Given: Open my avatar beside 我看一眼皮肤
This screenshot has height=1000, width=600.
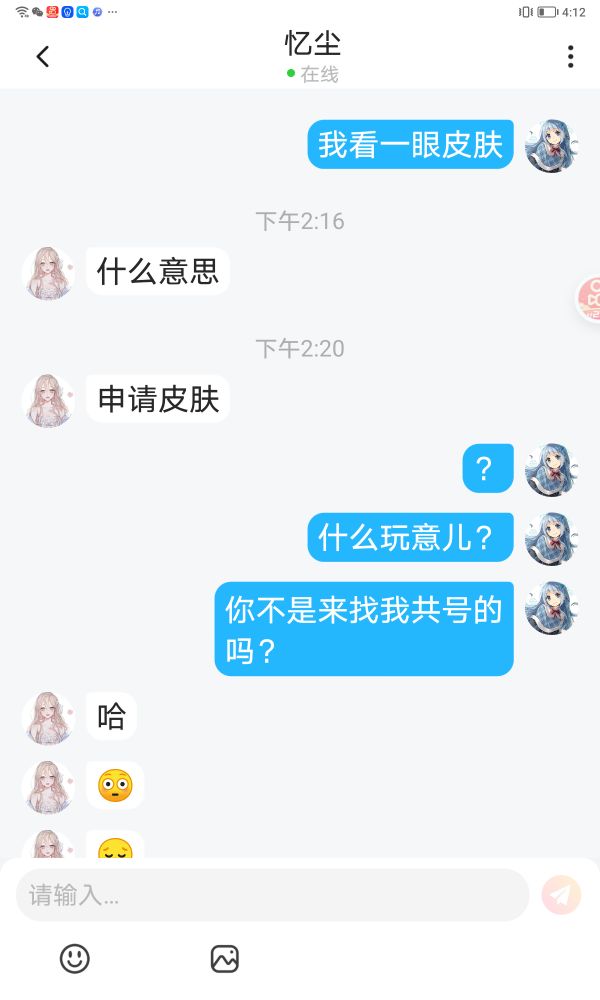Looking at the screenshot, I should (551, 145).
